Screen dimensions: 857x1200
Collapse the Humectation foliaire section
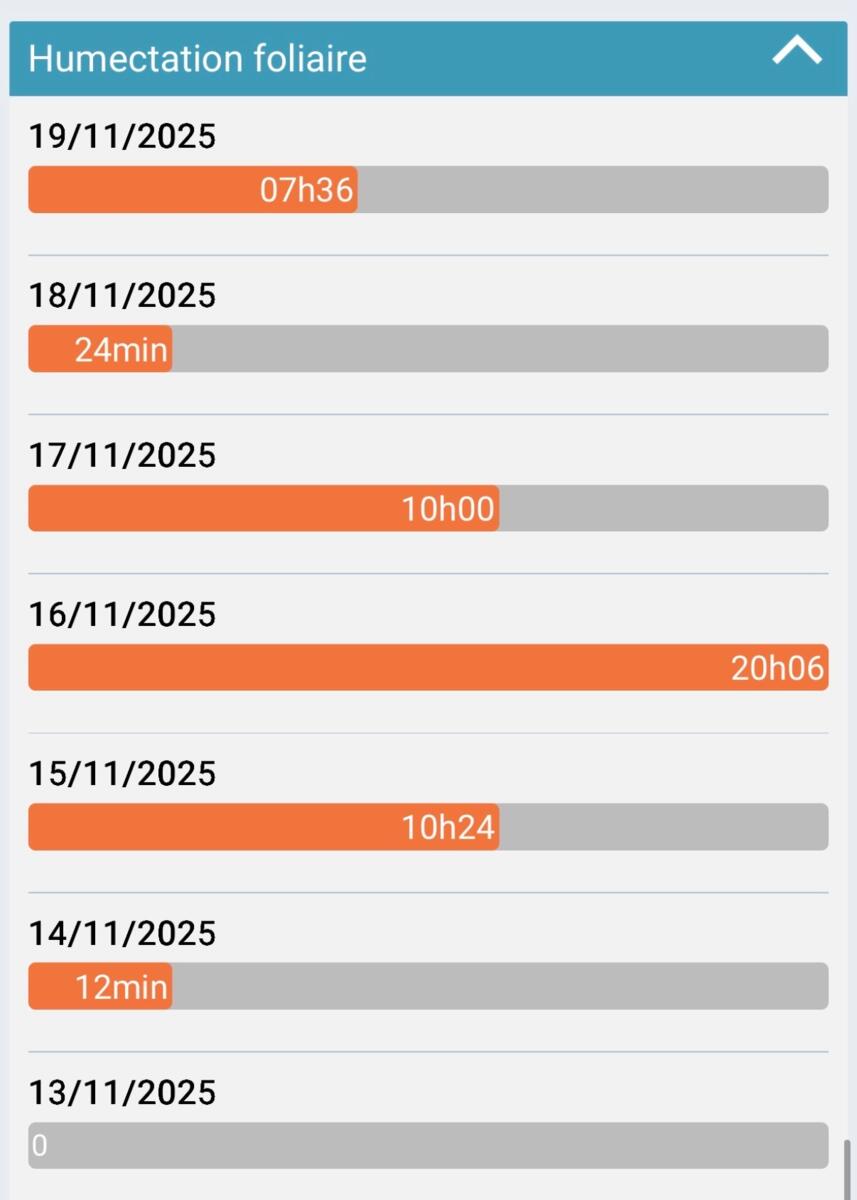click(797, 52)
